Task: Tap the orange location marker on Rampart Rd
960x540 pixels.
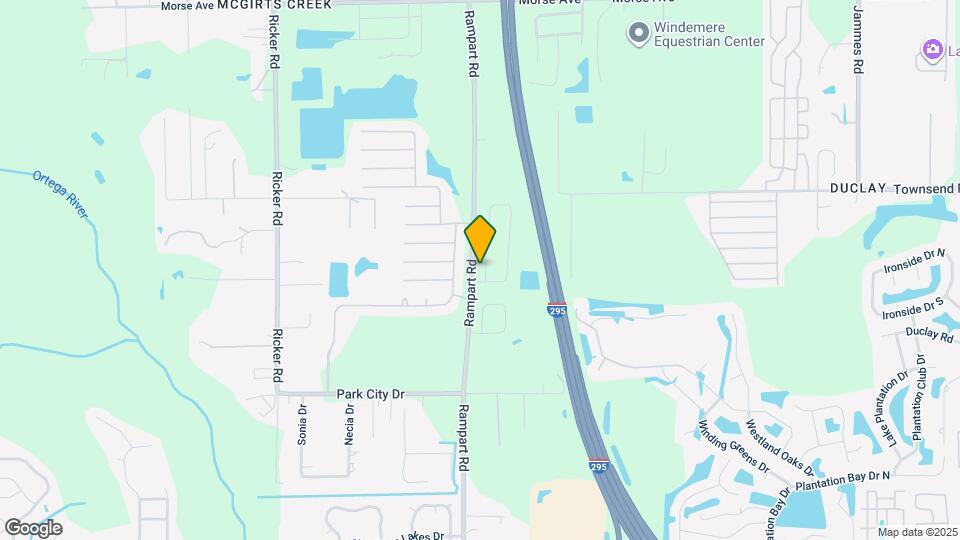Action: [x=481, y=238]
